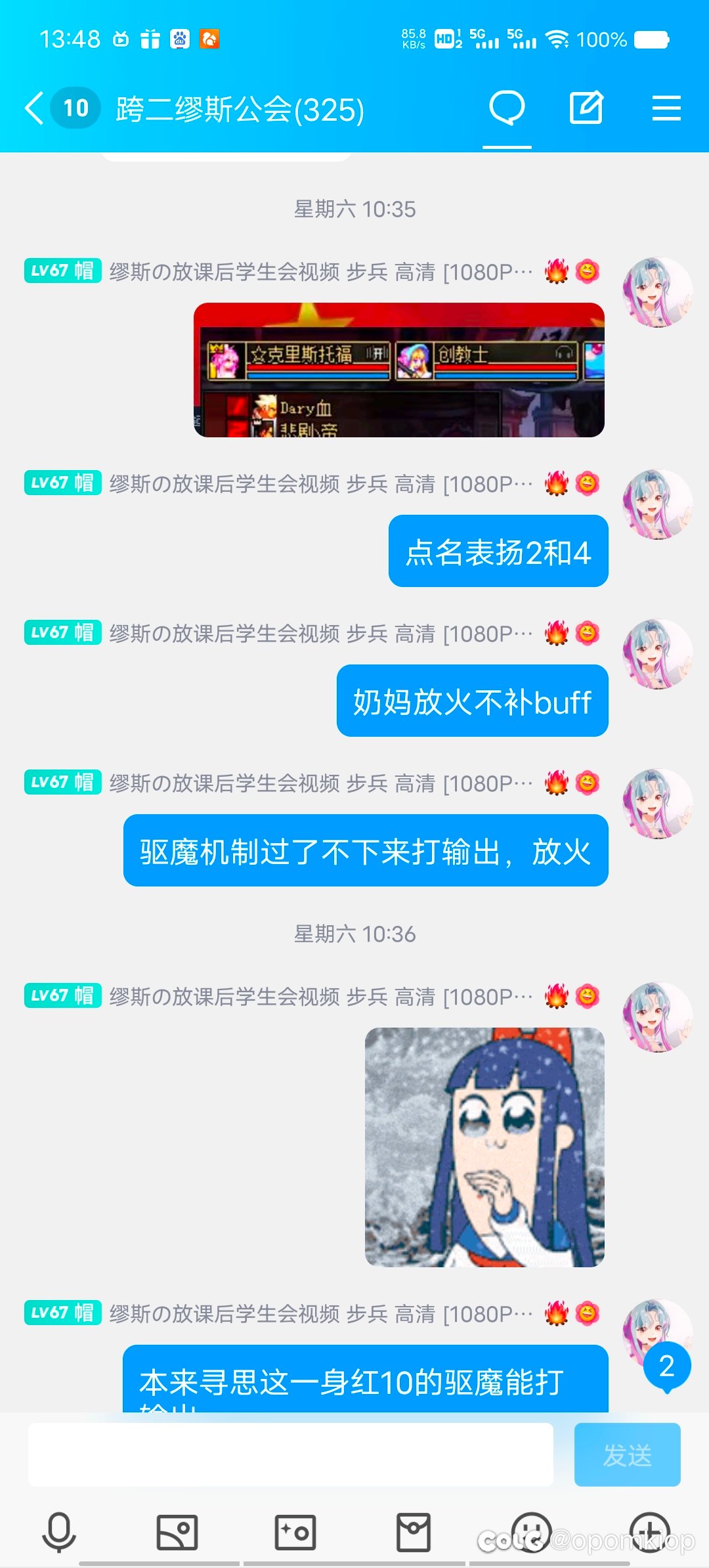Open the chat bubble tab
The height and width of the screenshot is (1568, 709).
(507, 108)
